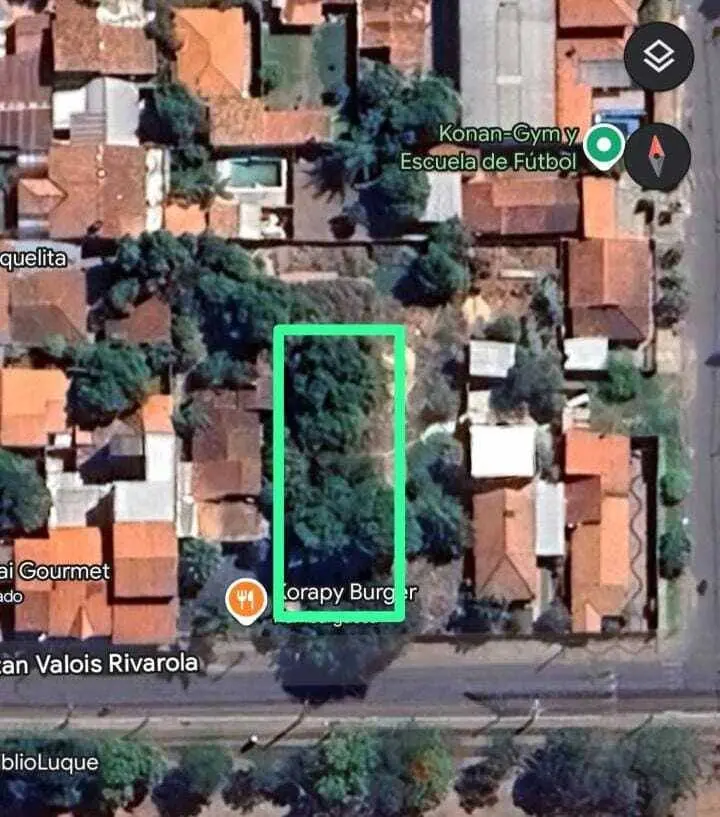720x817 pixels.
Task: Open Konan-Gym y Escuela de Fútbol pin
Action: click(603, 146)
